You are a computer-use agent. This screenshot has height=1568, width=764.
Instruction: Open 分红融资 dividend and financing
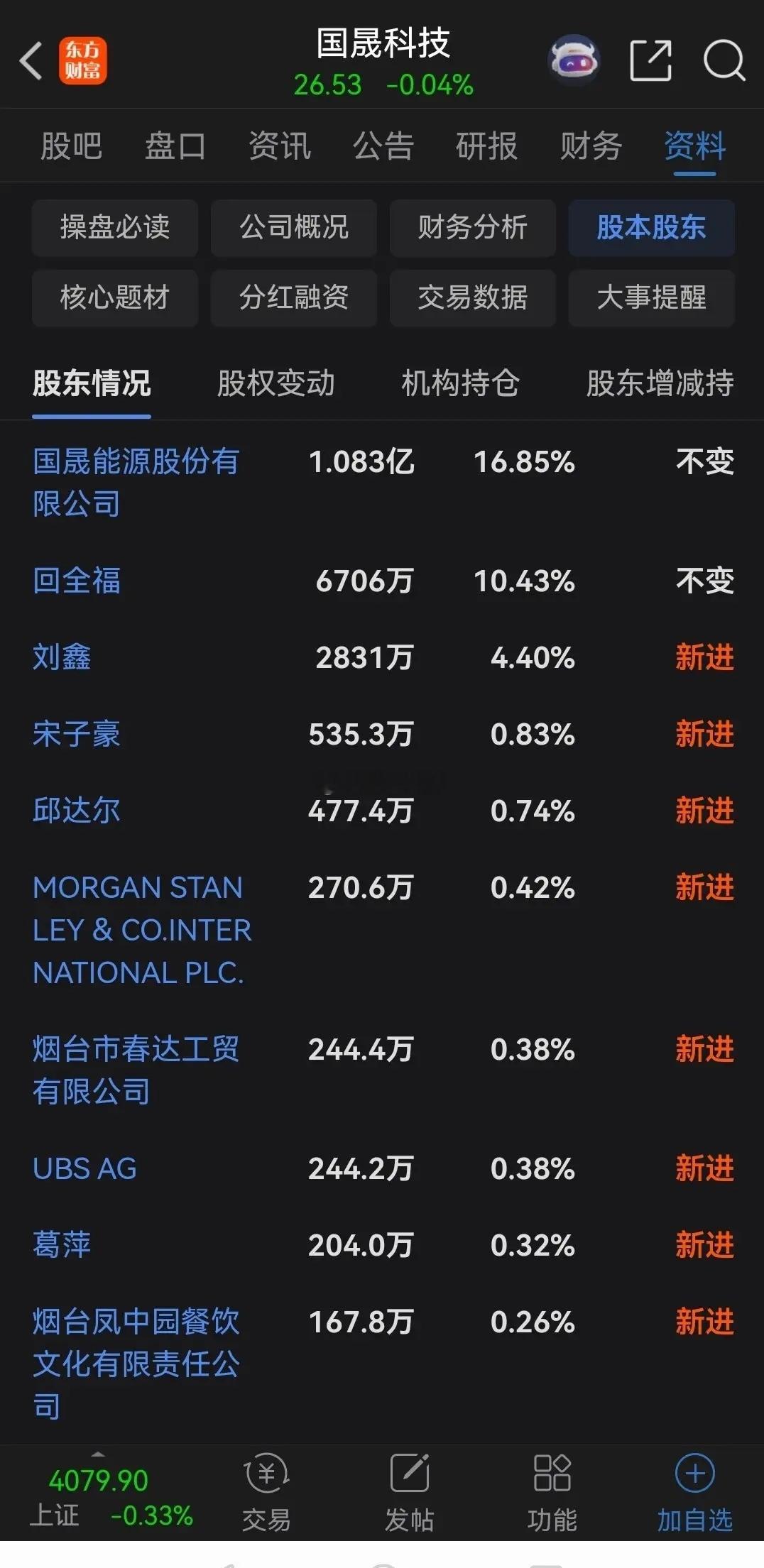click(293, 298)
